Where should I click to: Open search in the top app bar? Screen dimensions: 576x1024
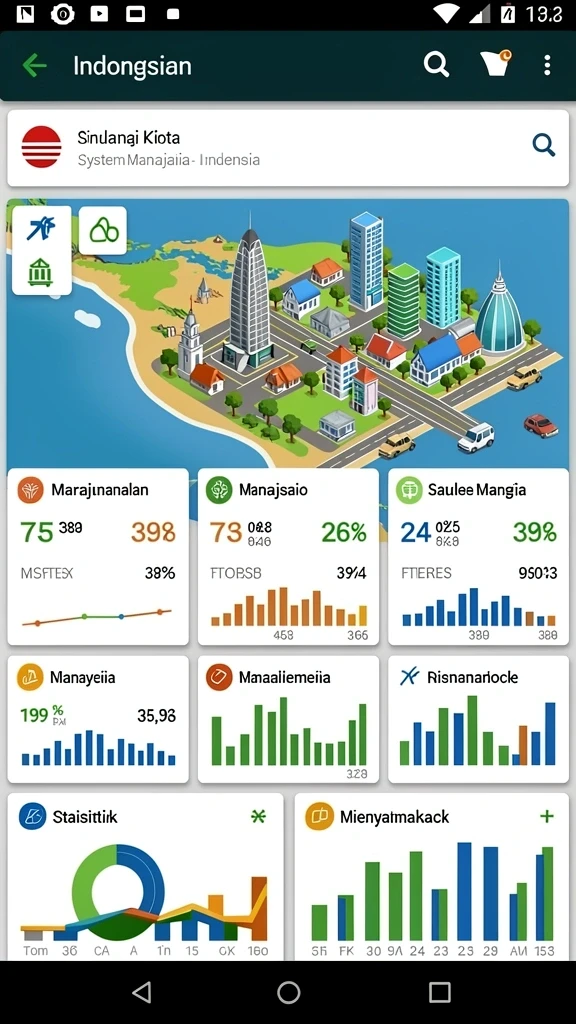(x=436, y=65)
